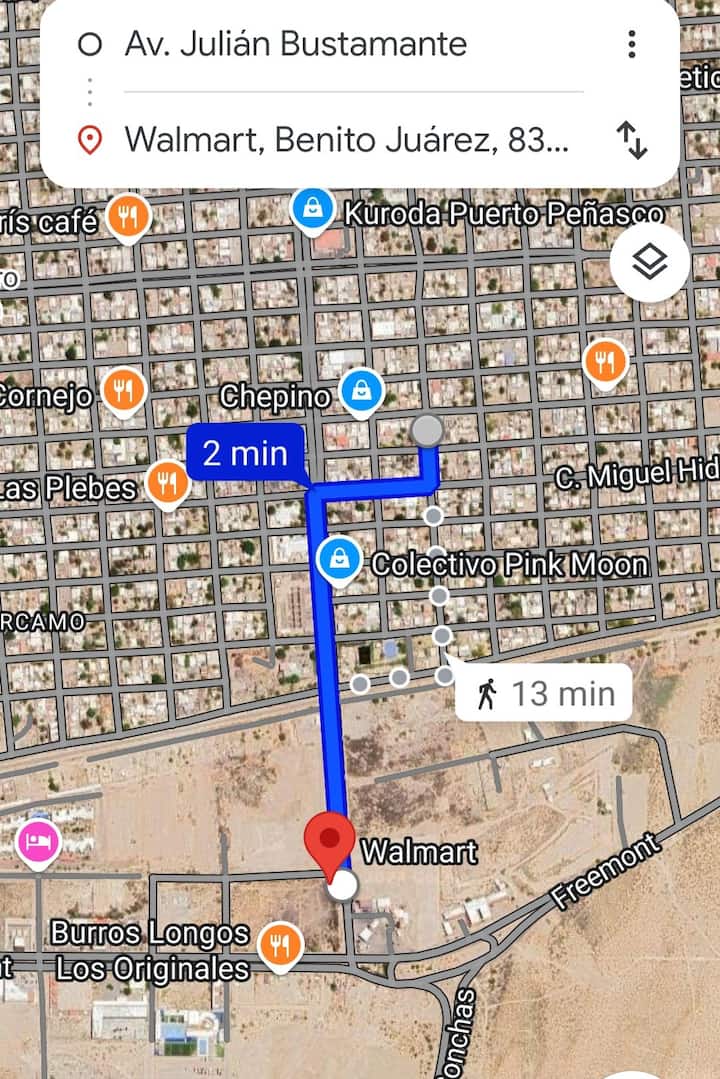Open the three-dot overflow menu

pos(632,44)
